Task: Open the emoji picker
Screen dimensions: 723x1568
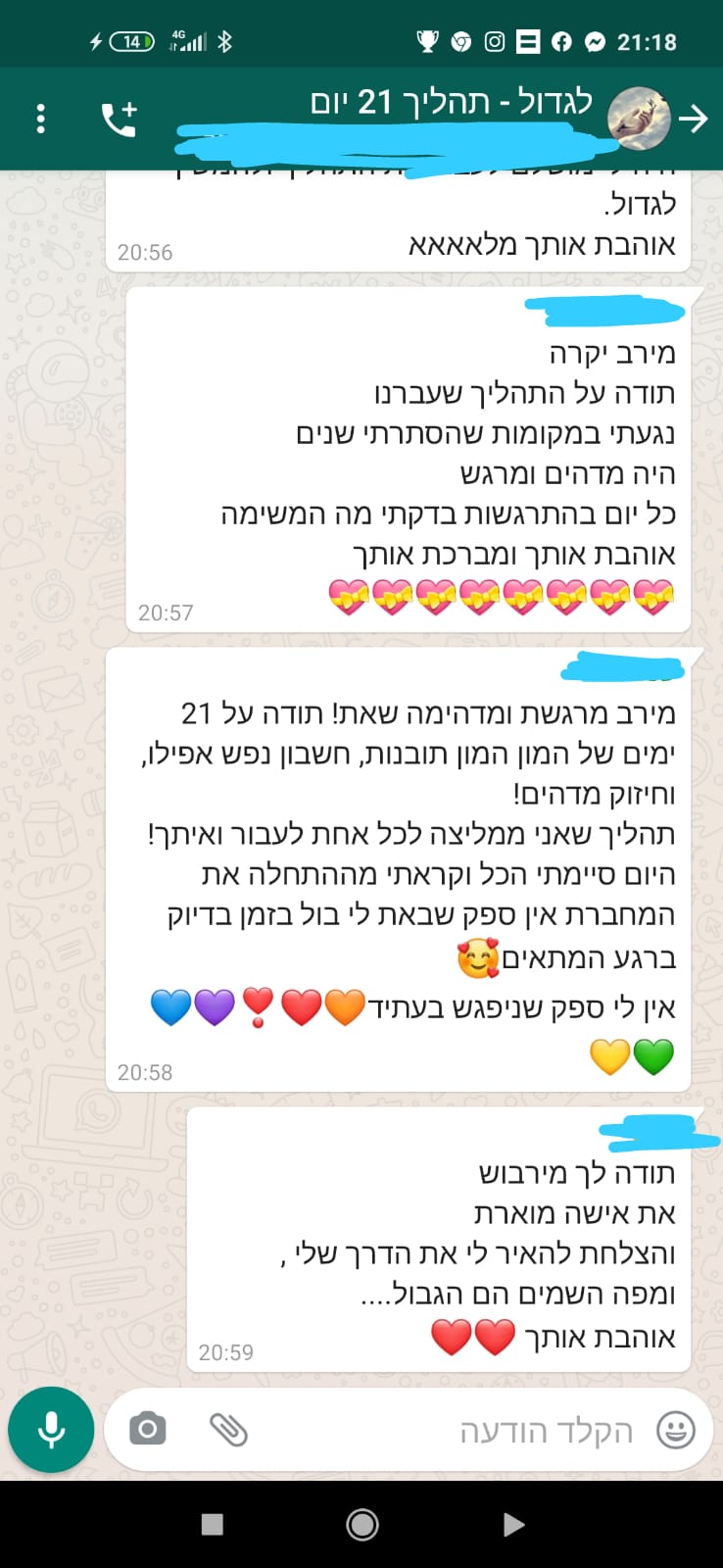Action: point(676,1430)
